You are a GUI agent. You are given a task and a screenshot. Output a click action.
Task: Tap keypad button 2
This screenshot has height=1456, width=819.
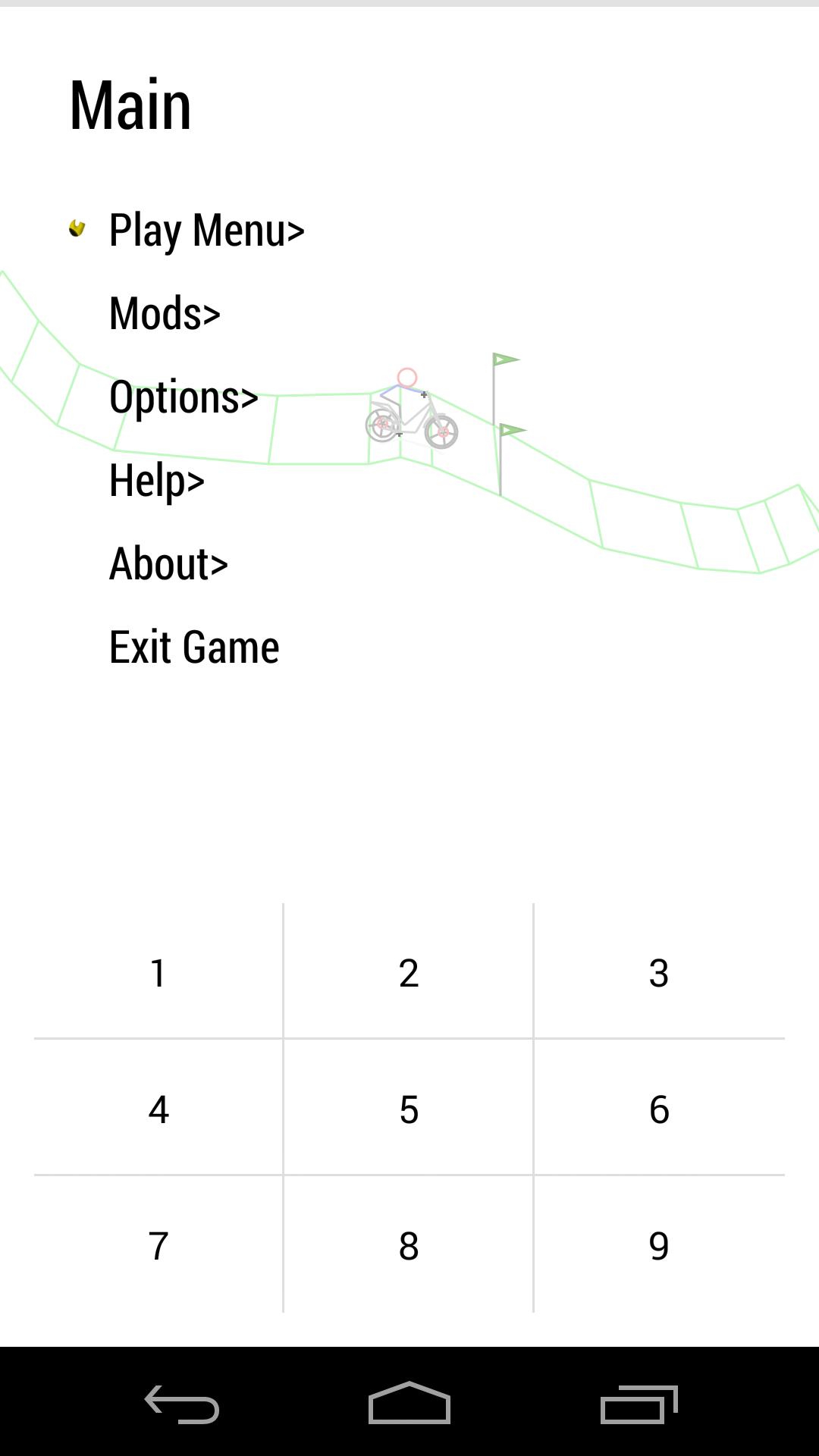[x=409, y=972]
